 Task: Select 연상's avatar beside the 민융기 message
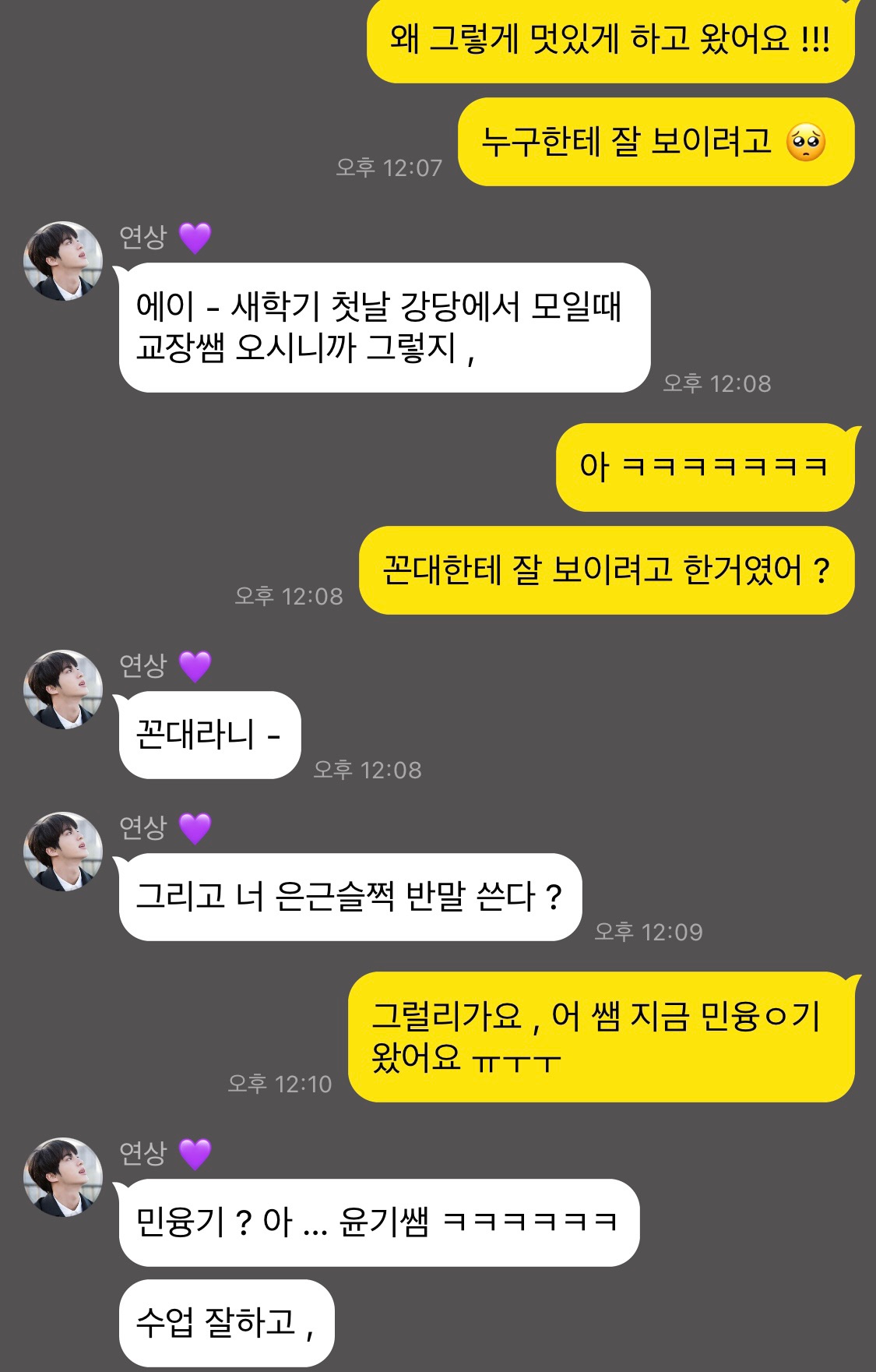(63, 1176)
